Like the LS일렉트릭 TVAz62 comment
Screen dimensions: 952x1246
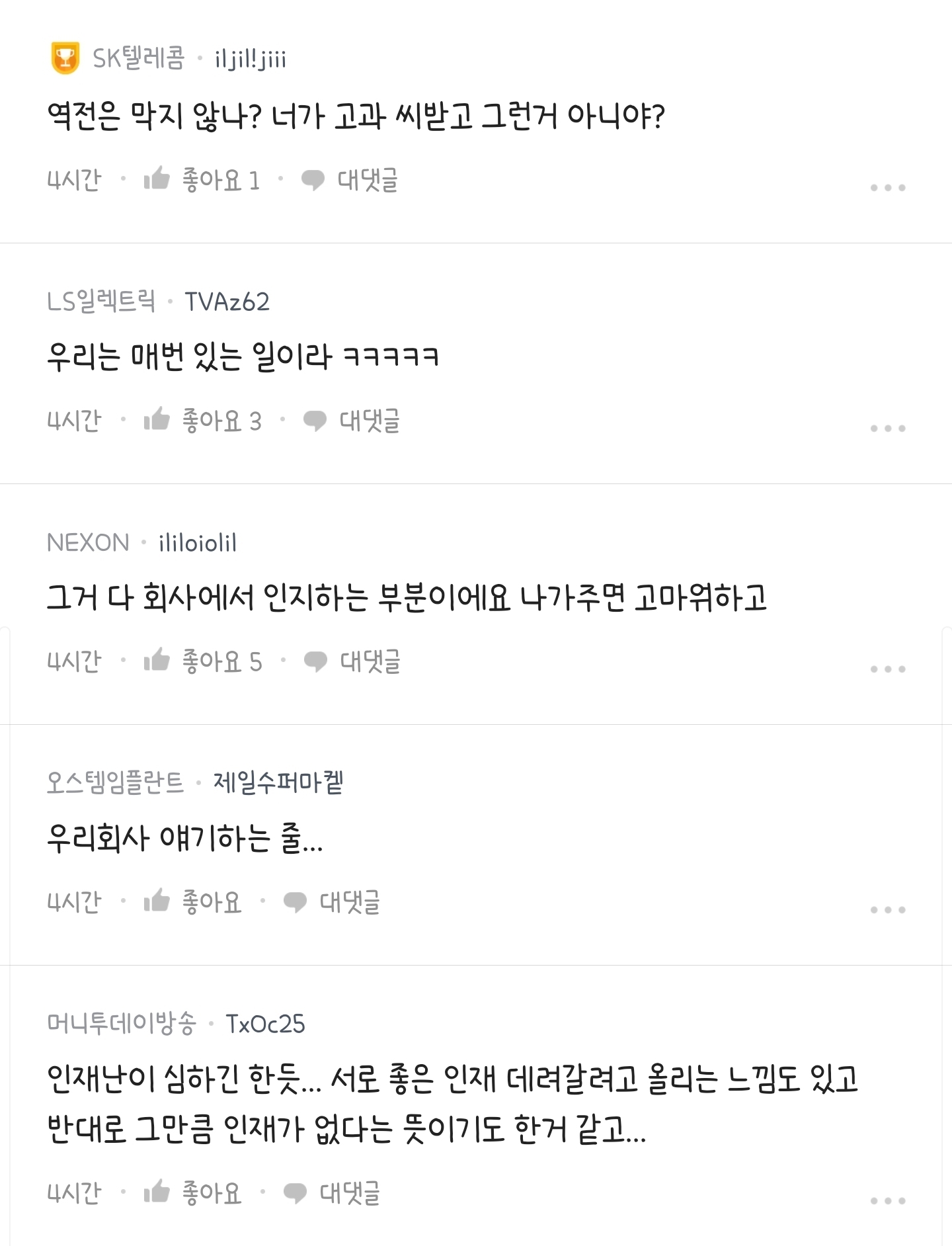coord(202,420)
